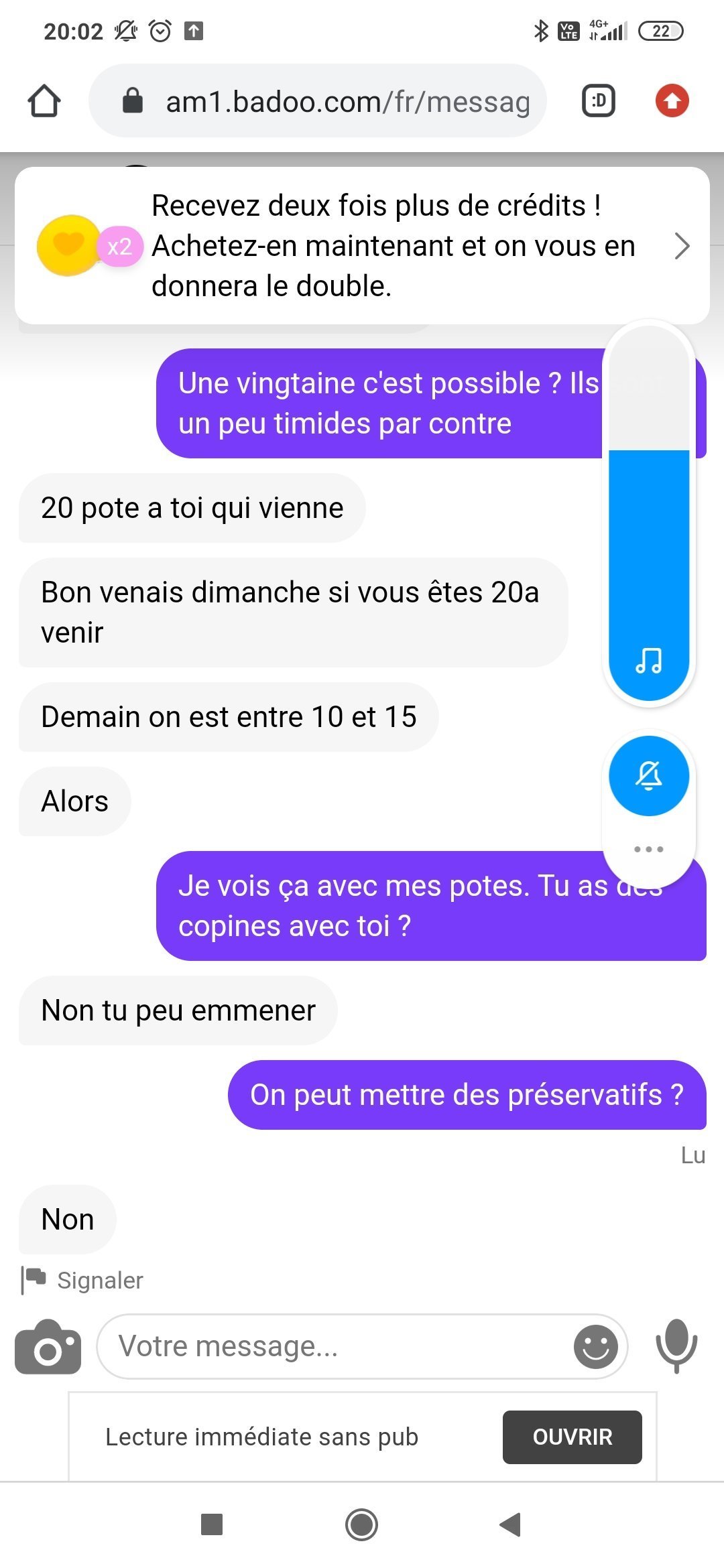This screenshot has width=724, height=1568.
Task: Open the camera to send a photo
Action: pos(48,1348)
